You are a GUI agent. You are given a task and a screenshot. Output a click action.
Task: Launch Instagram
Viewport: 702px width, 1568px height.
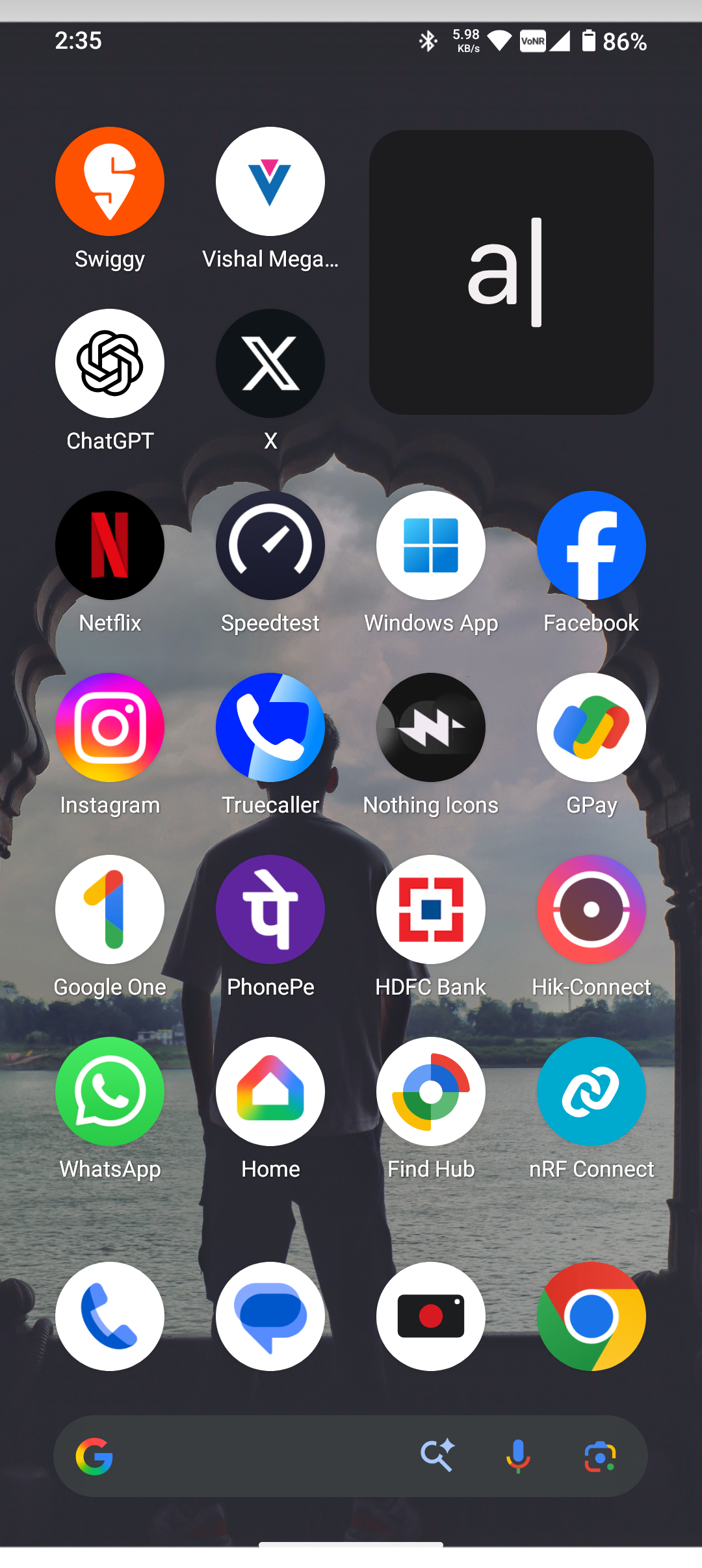click(x=110, y=727)
